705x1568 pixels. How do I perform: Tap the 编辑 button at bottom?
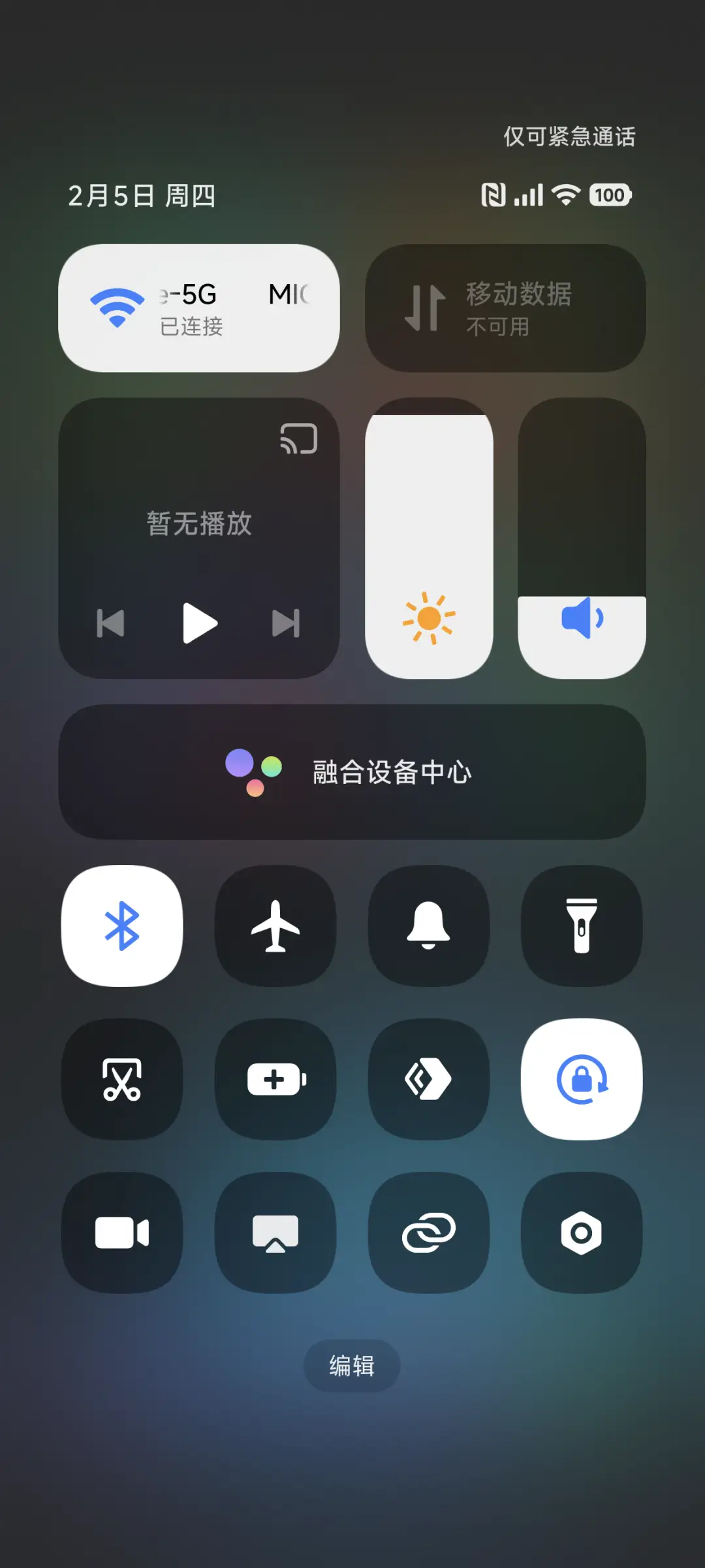click(352, 1366)
